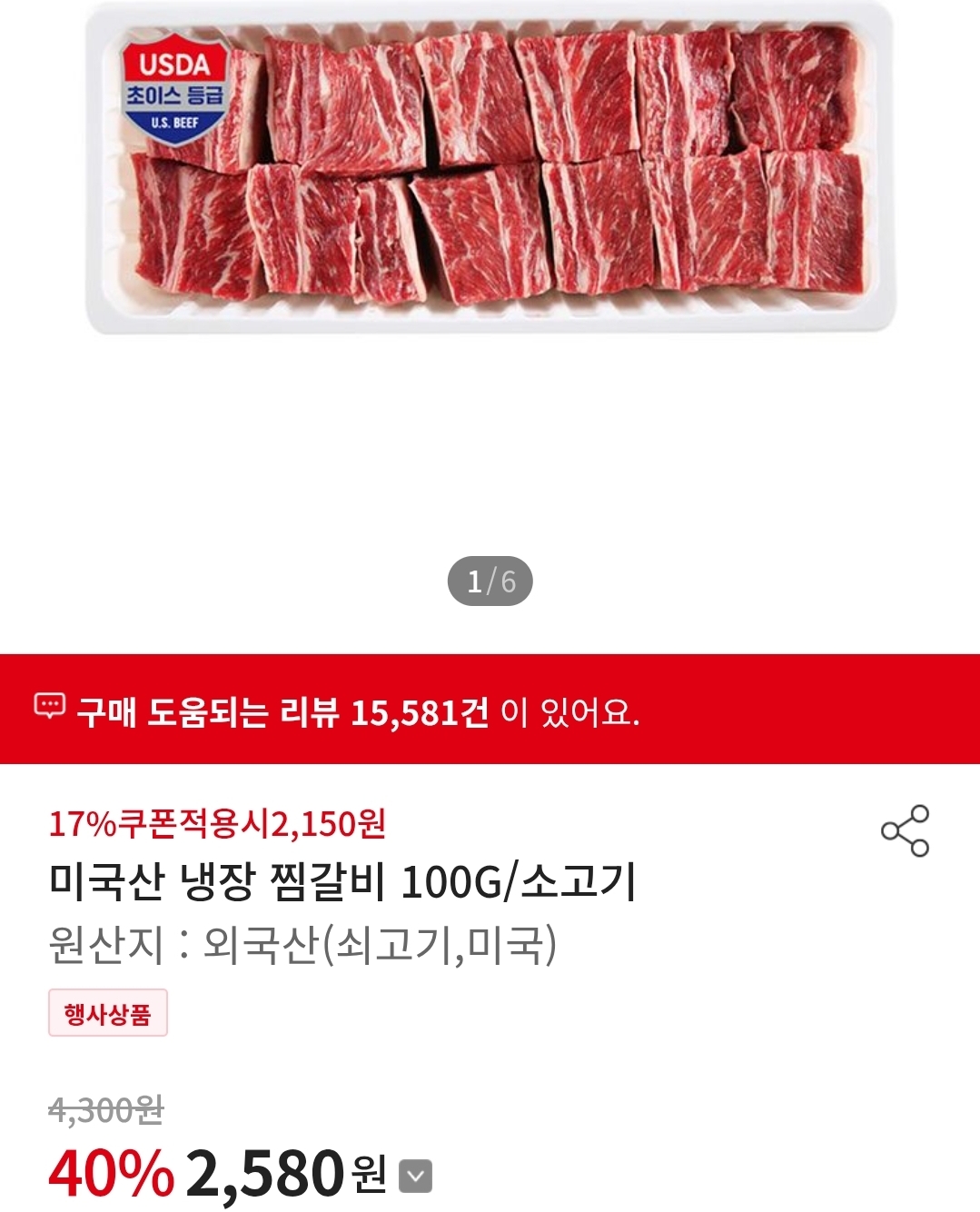Expand the price details chevron next to 2,580원
The height and width of the screenshot is (1212, 980).
[x=415, y=1176]
